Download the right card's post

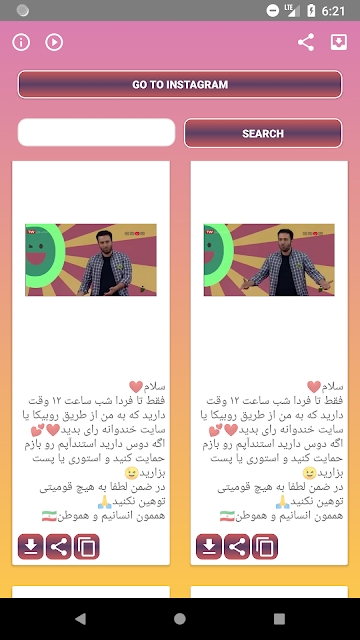coord(209,547)
